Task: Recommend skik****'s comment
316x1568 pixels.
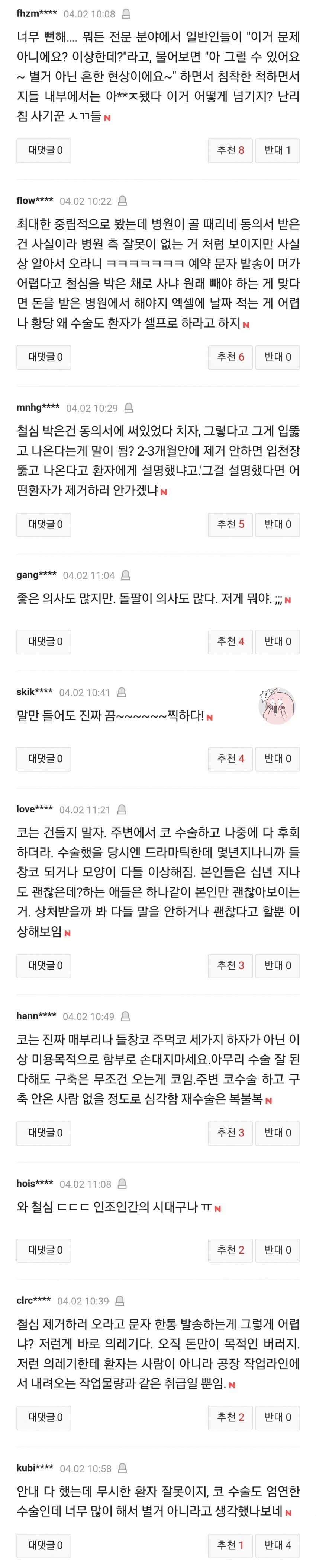Action: coord(230,759)
